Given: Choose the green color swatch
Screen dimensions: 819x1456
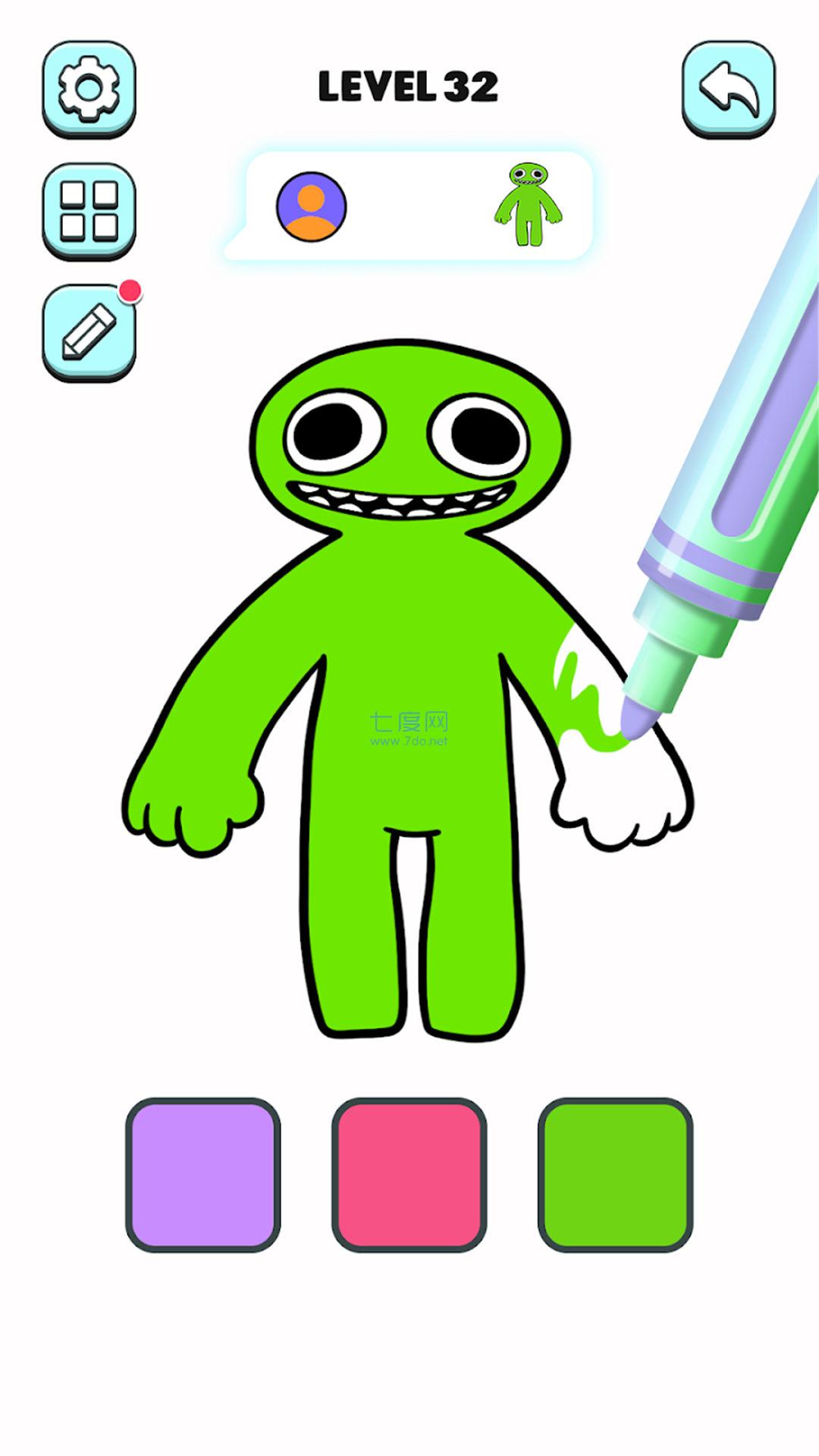Looking at the screenshot, I should click(x=616, y=1175).
